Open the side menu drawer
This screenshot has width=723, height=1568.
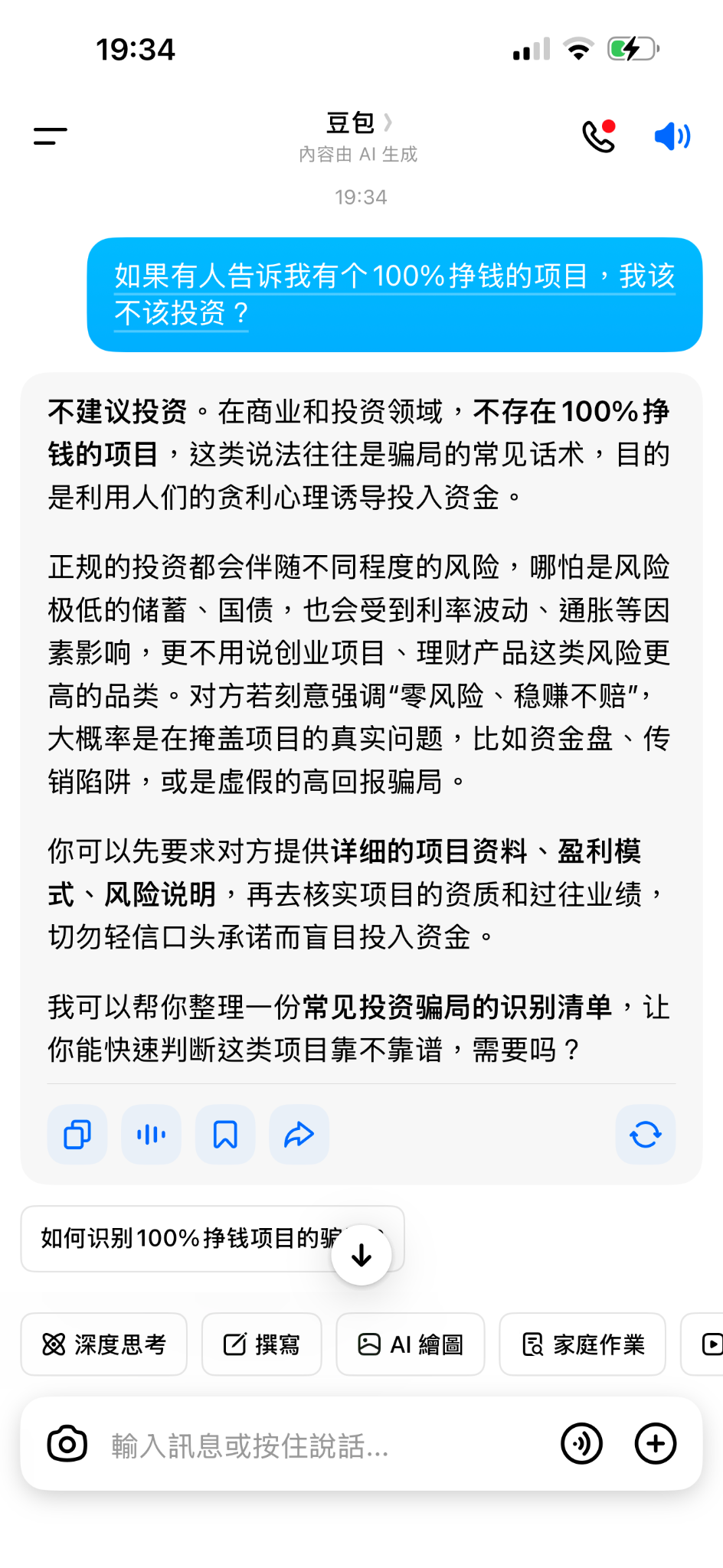point(51,136)
